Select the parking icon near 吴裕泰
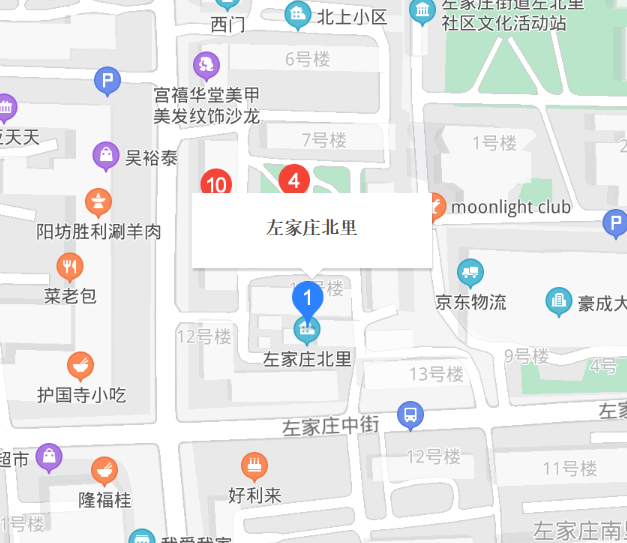This screenshot has height=543, width=627. 107,81
